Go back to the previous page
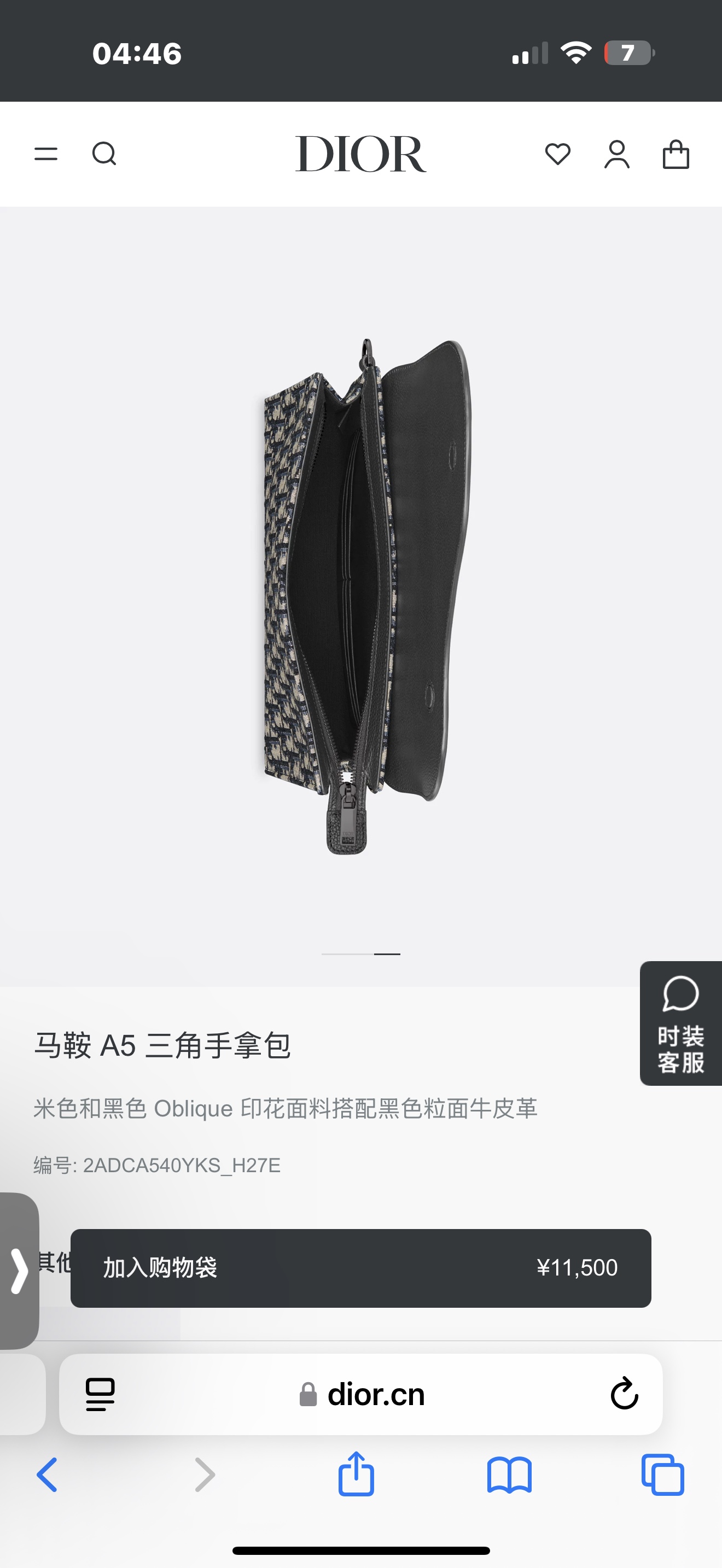 coord(47,1475)
